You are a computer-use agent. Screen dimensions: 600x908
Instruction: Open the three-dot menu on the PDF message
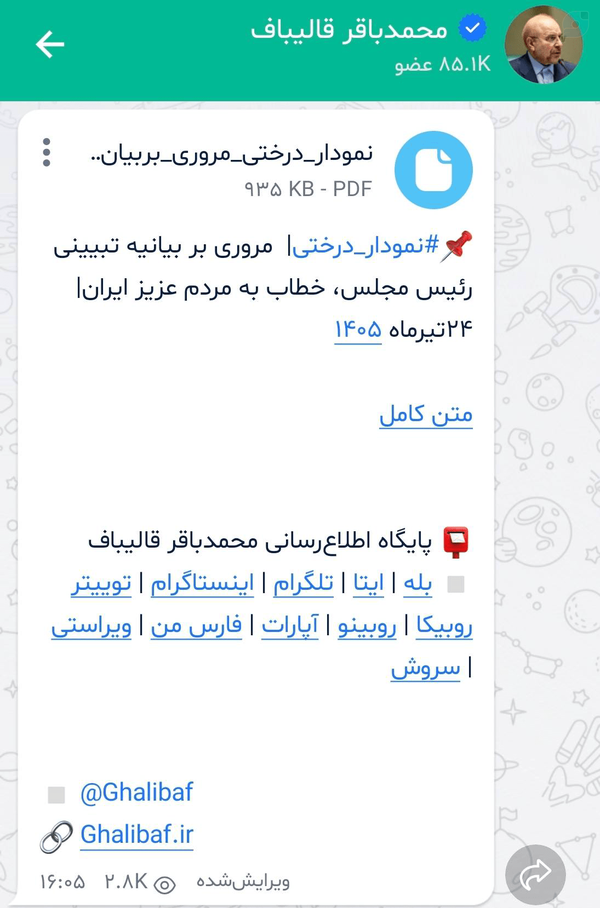click(47, 152)
